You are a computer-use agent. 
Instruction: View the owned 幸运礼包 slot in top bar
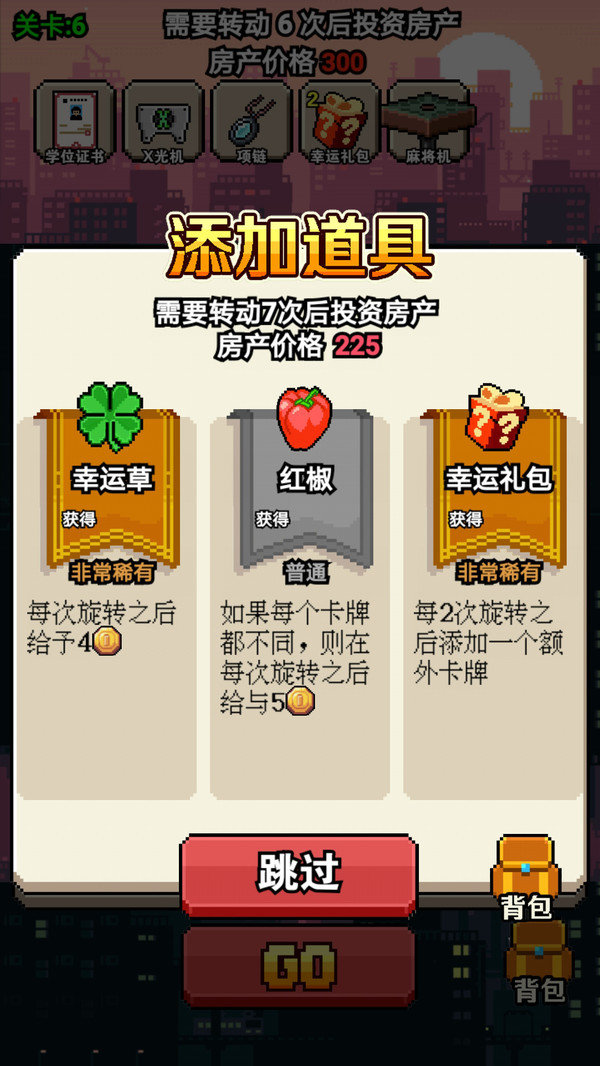[x=338, y=120]
